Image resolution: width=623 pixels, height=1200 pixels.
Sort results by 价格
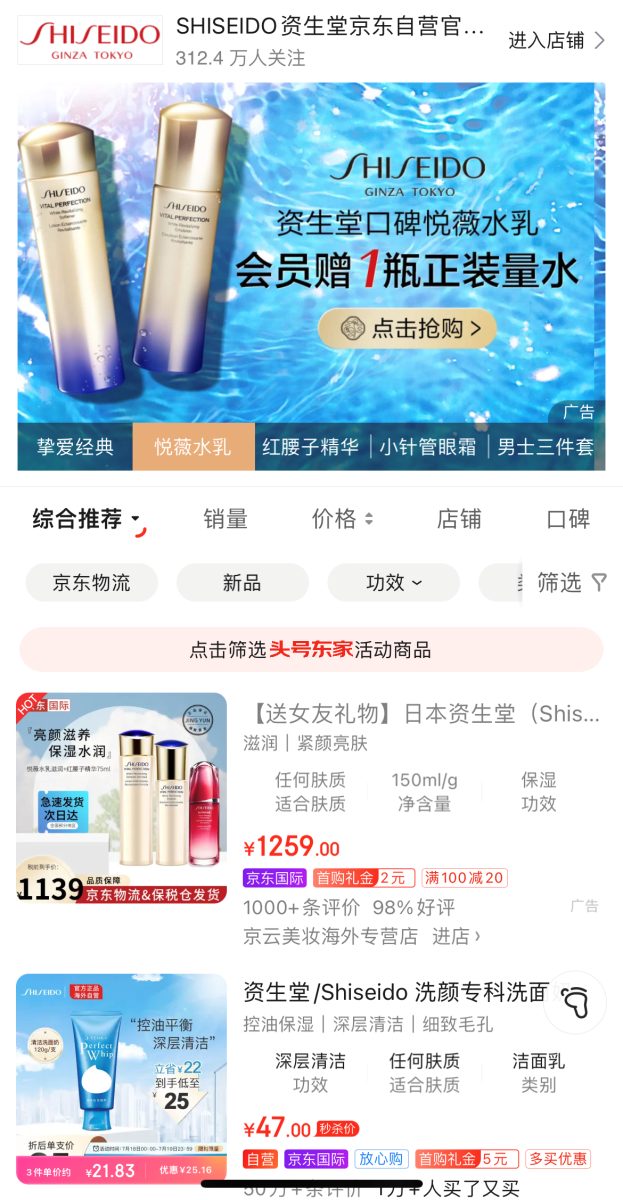(x=342, y=519)
